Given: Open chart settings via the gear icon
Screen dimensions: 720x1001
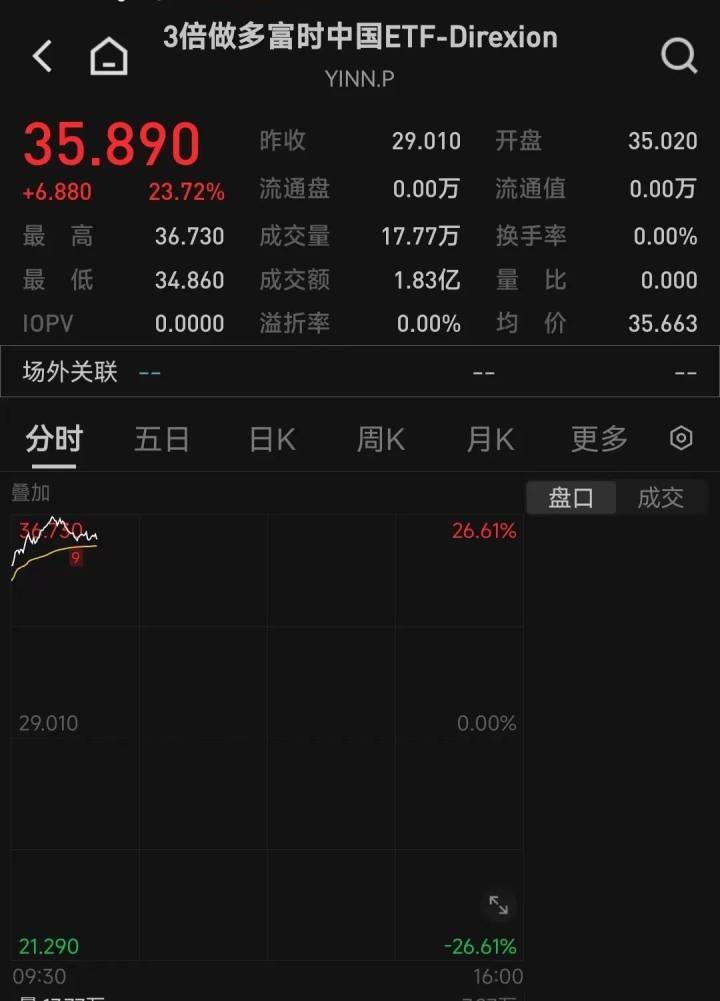Looking at the screenshot, I should pos(681,438).
